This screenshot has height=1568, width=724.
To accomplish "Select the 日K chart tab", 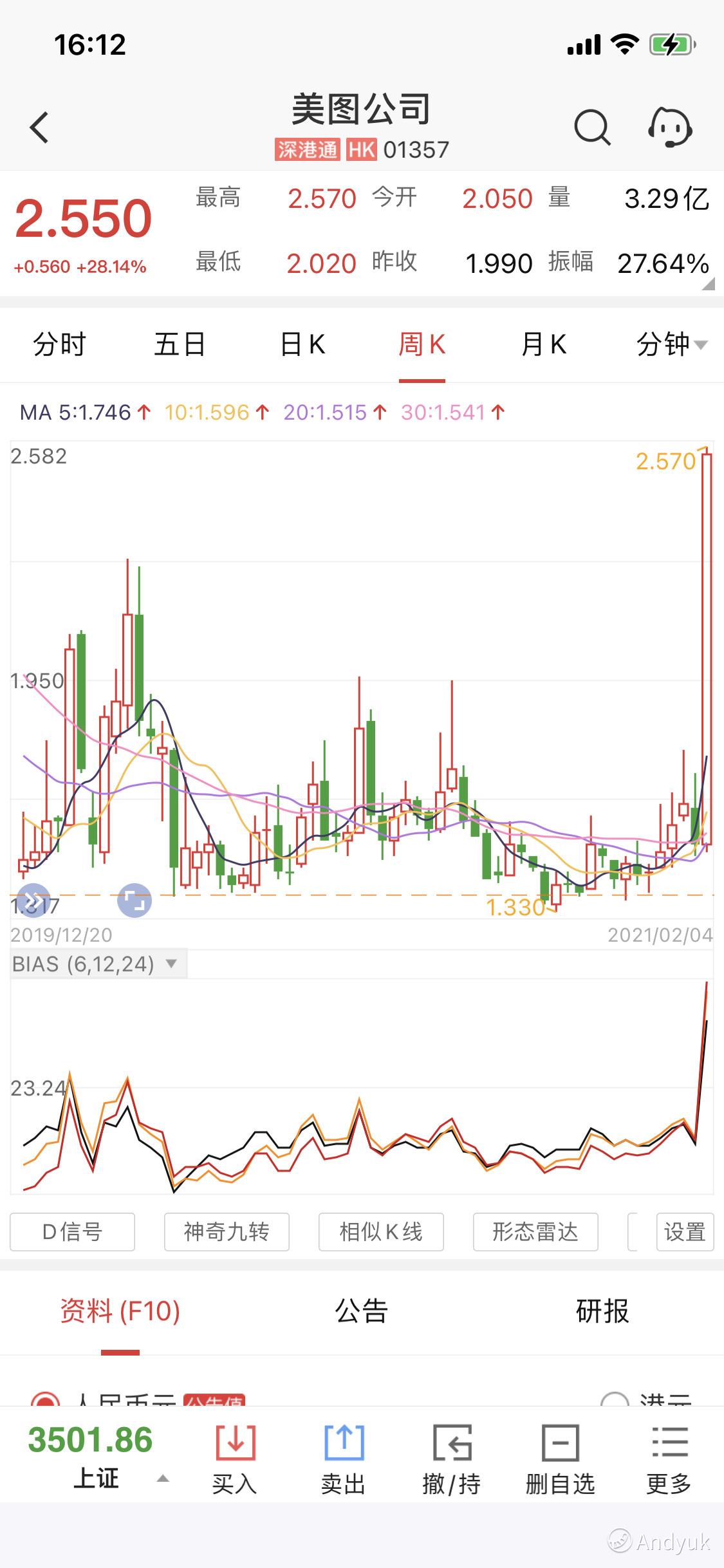I will [302, 345].
